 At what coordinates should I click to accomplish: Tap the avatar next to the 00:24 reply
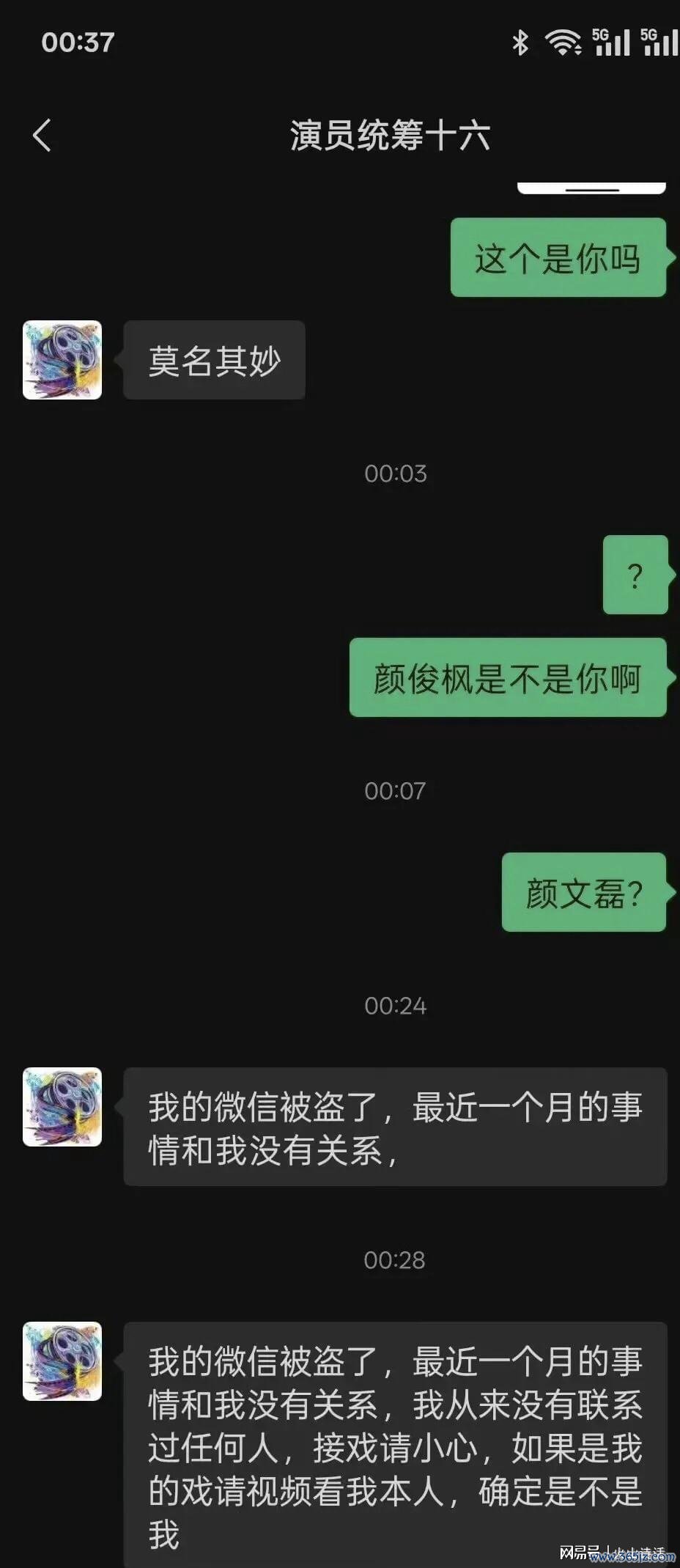pyautogui.click(x=62, y=1107)
